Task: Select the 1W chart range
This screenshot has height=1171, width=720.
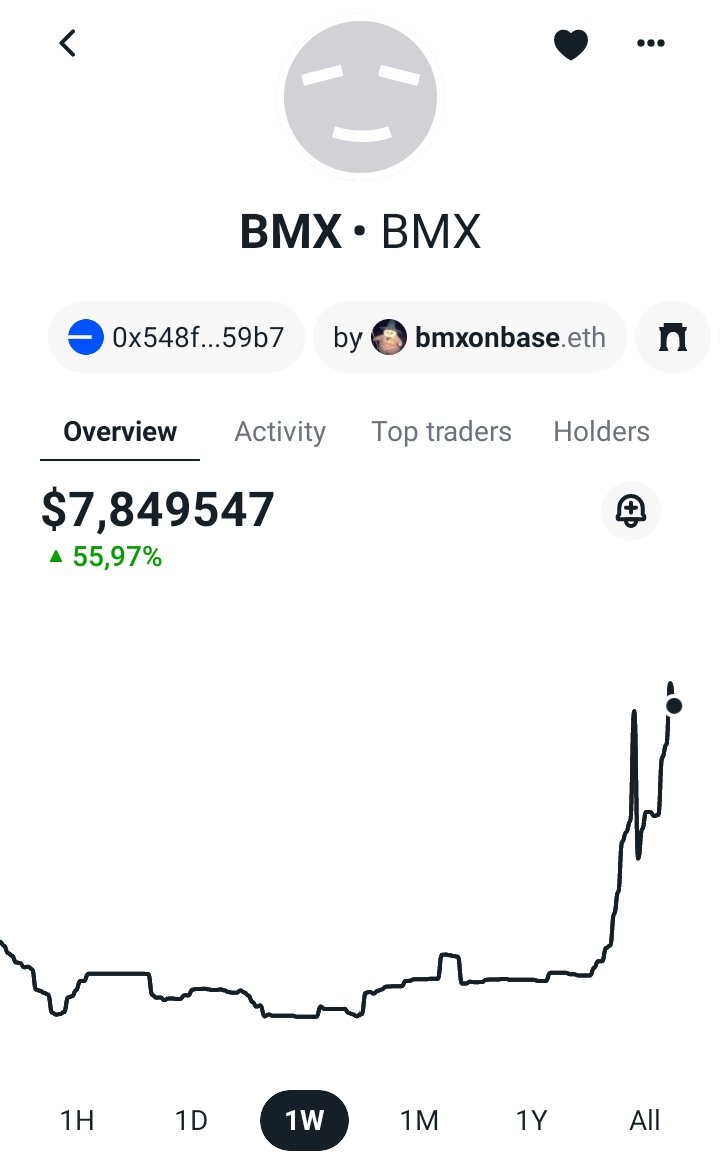Action: [x=305, y=1121]
